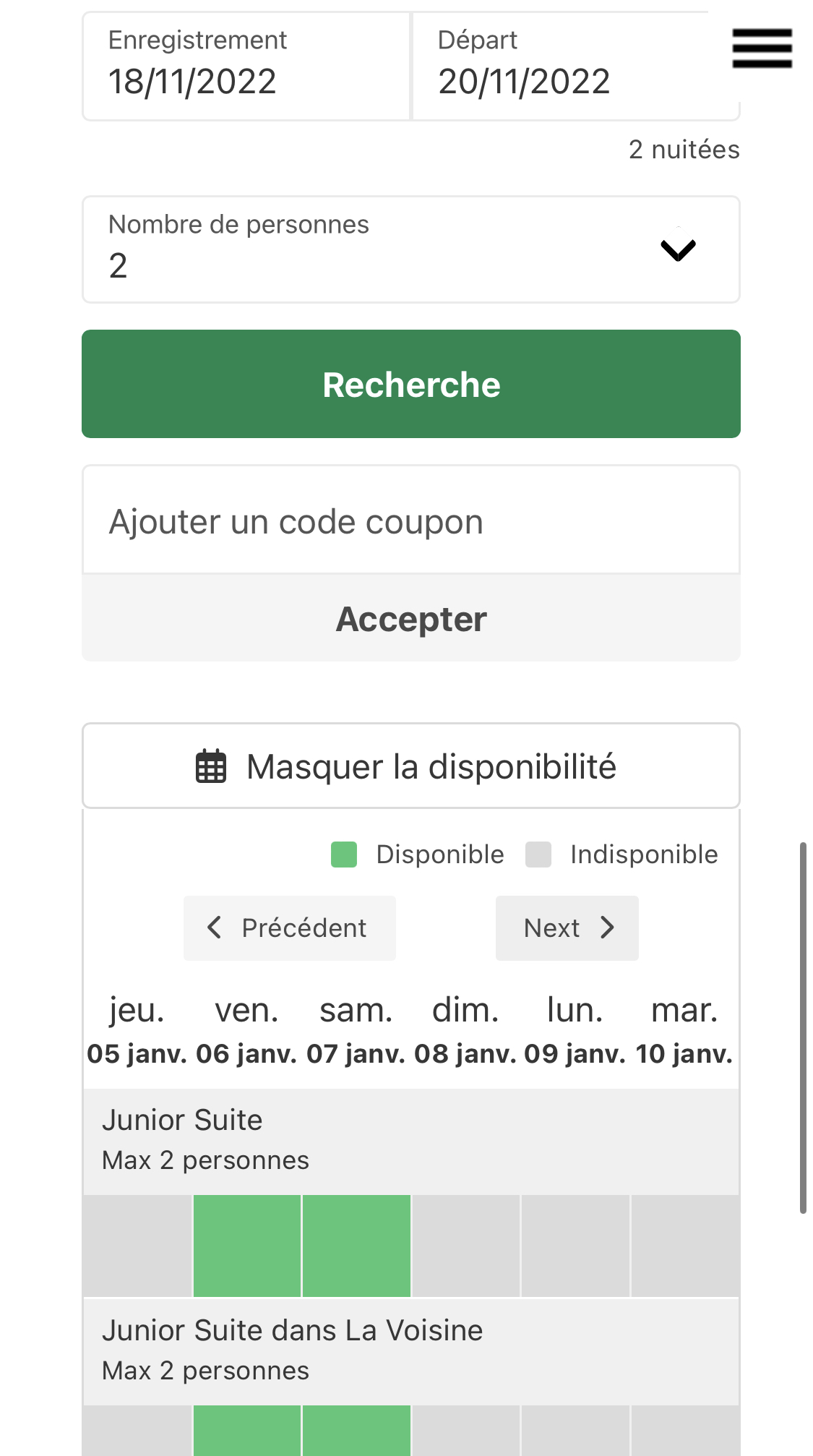Tap Accepter to apply coupon
This screenshot has height=1456, width=813.
click(411, 619)
